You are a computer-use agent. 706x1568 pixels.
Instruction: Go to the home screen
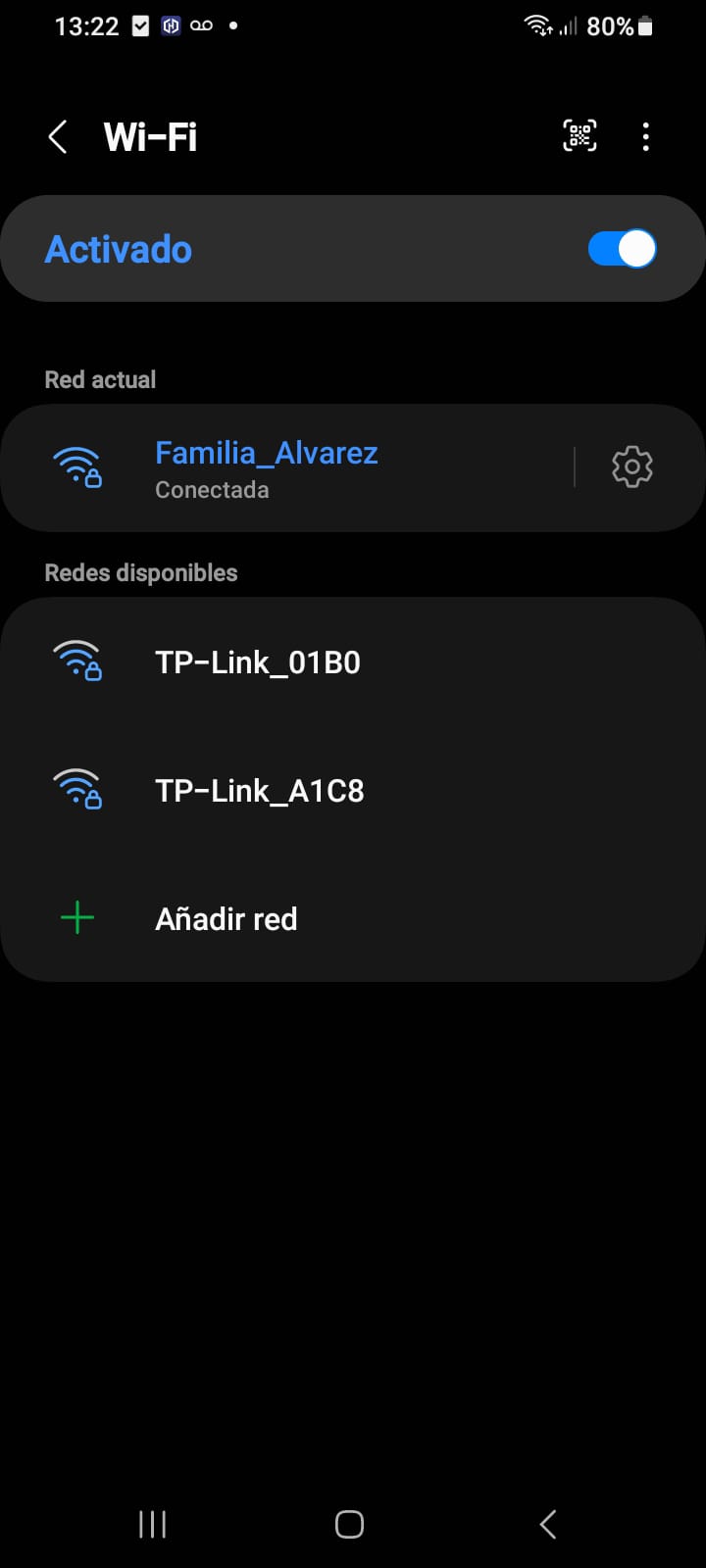pyautogui.click(x=349, y=1524)
